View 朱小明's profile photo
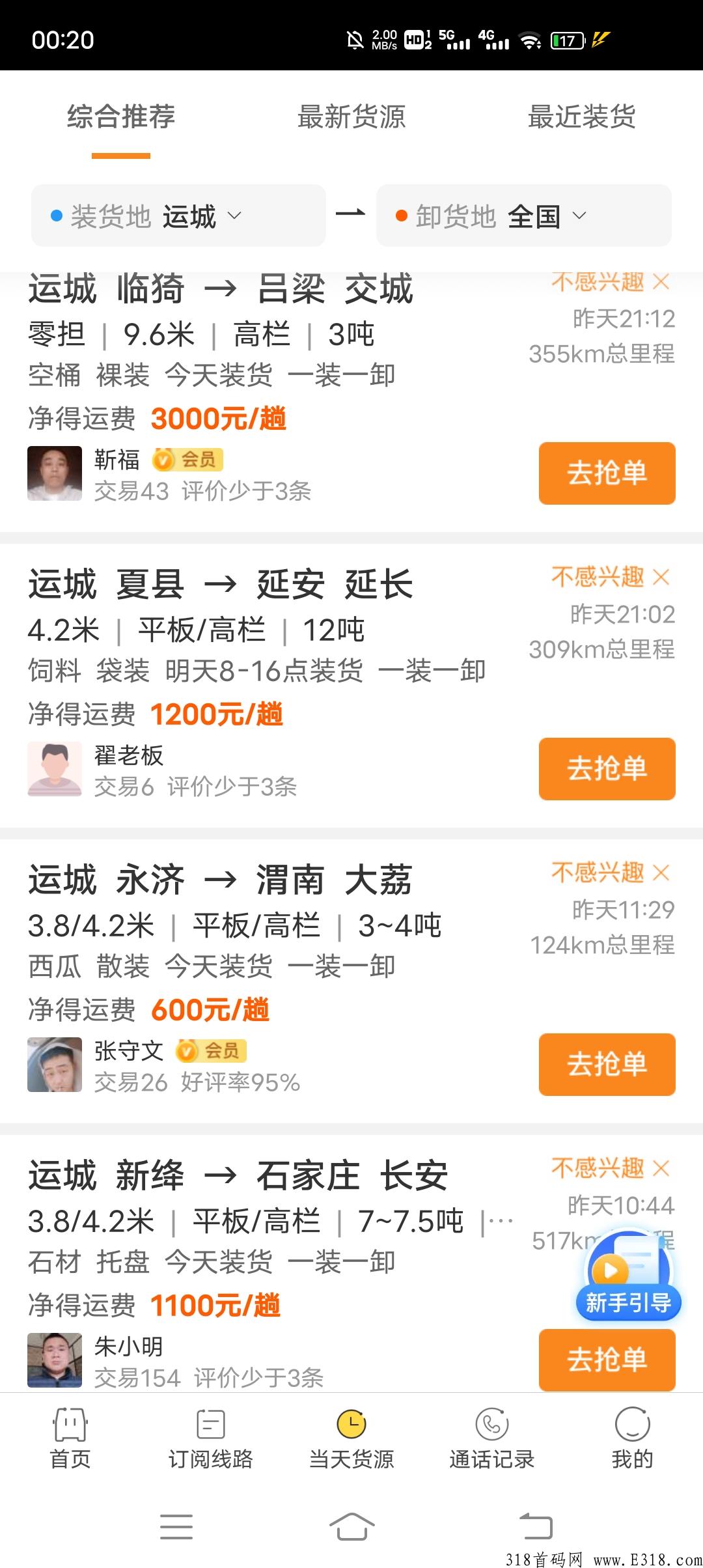This screenshot has height=1568, width=703. point(55,1360)
